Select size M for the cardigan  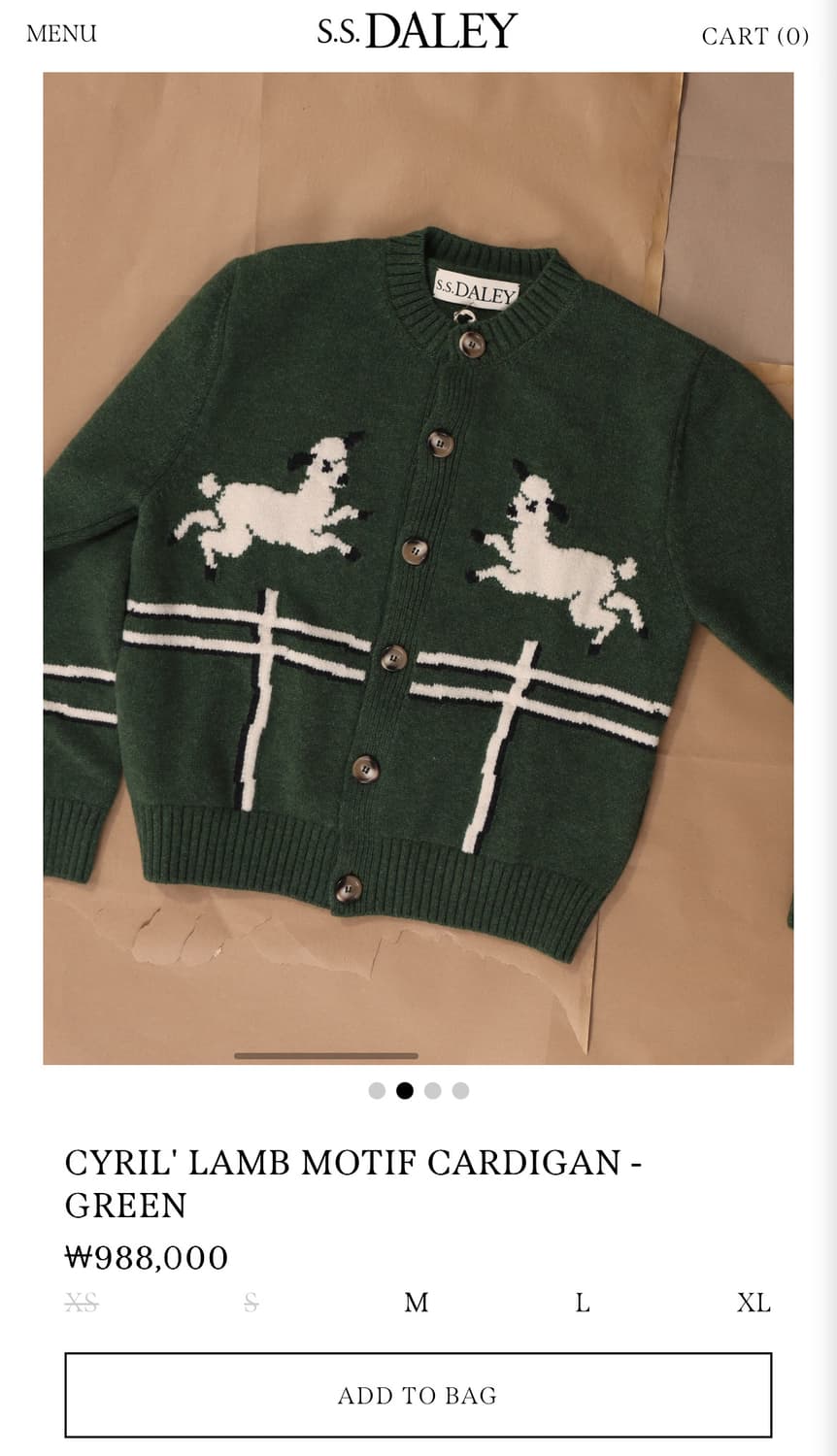click(x=417, y=1304)
